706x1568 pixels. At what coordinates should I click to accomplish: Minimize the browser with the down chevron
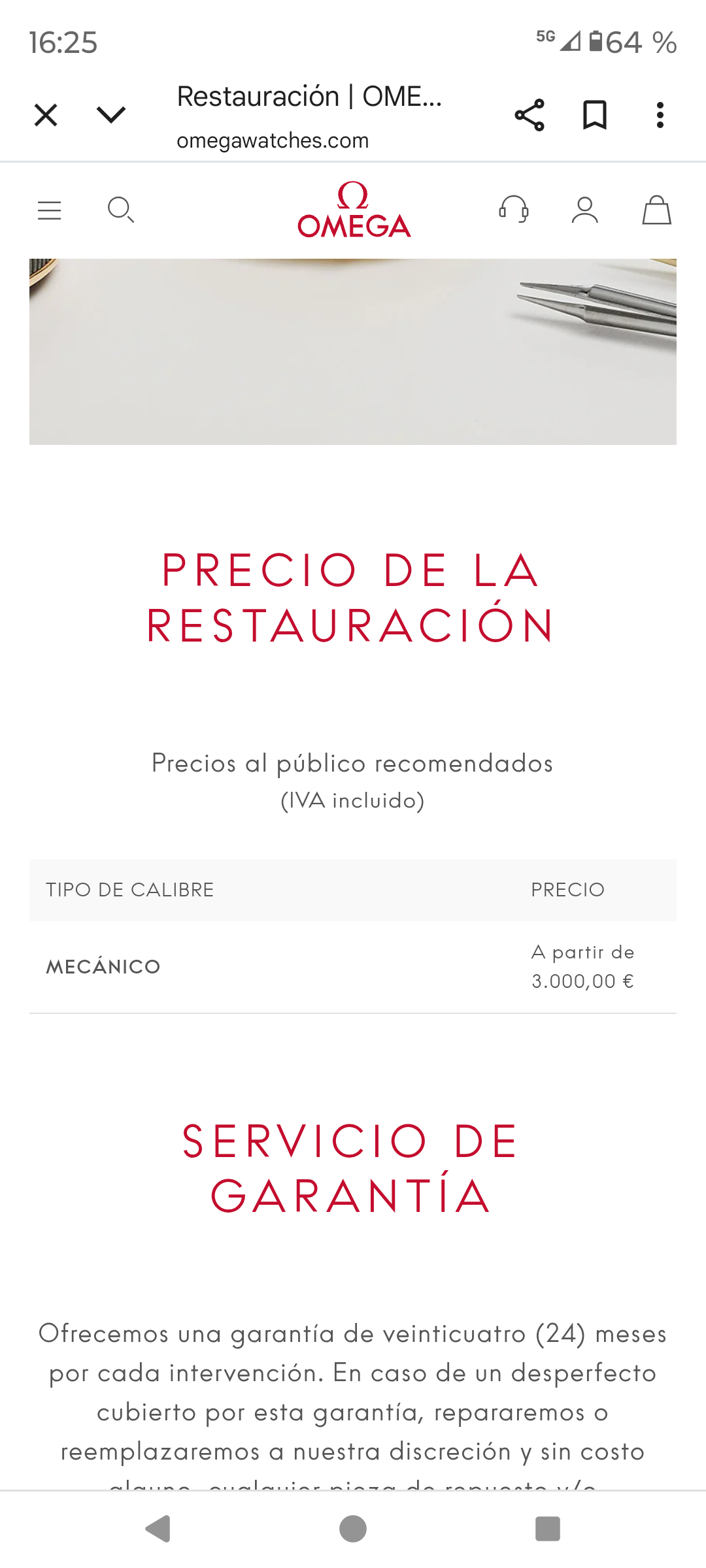[110, 115]
